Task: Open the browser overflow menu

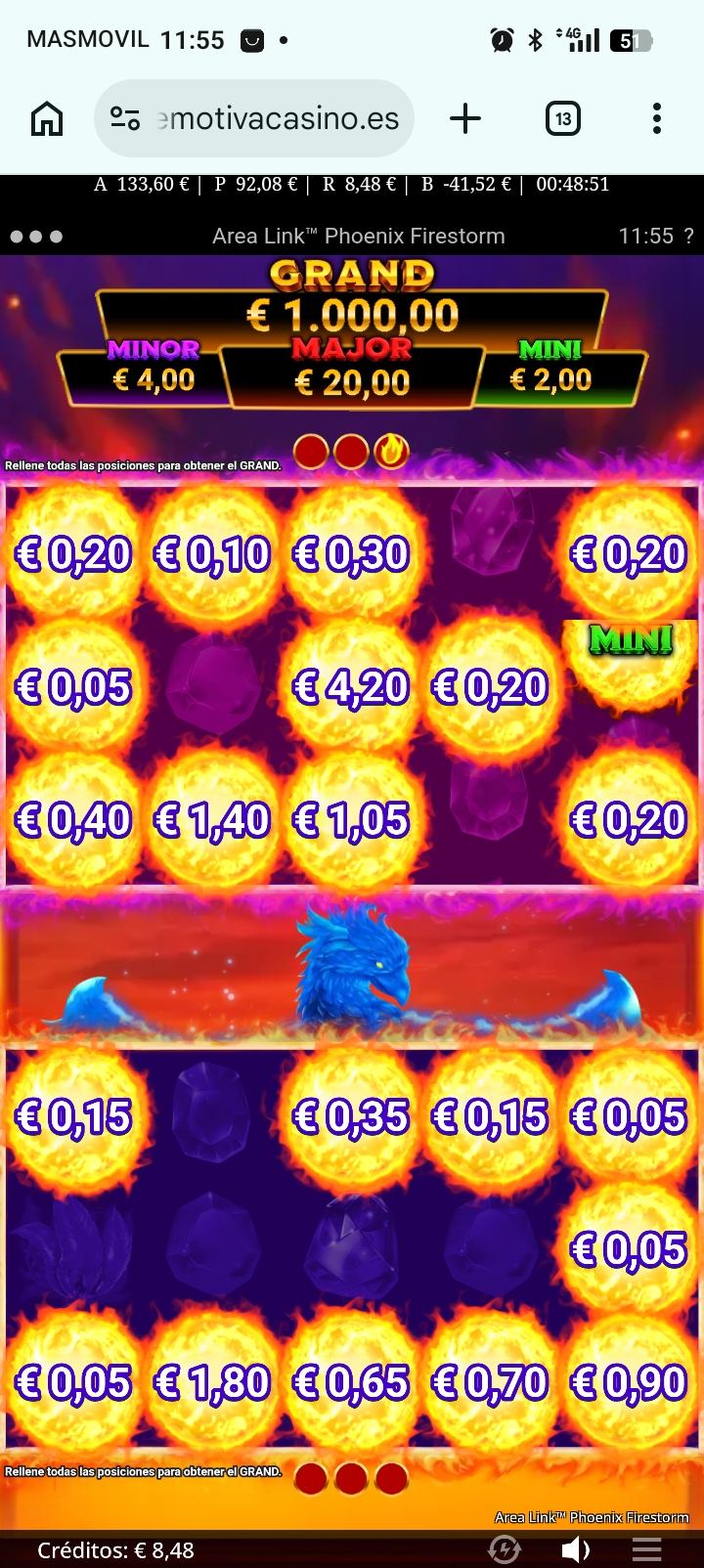Action: [x=657, y=119]
